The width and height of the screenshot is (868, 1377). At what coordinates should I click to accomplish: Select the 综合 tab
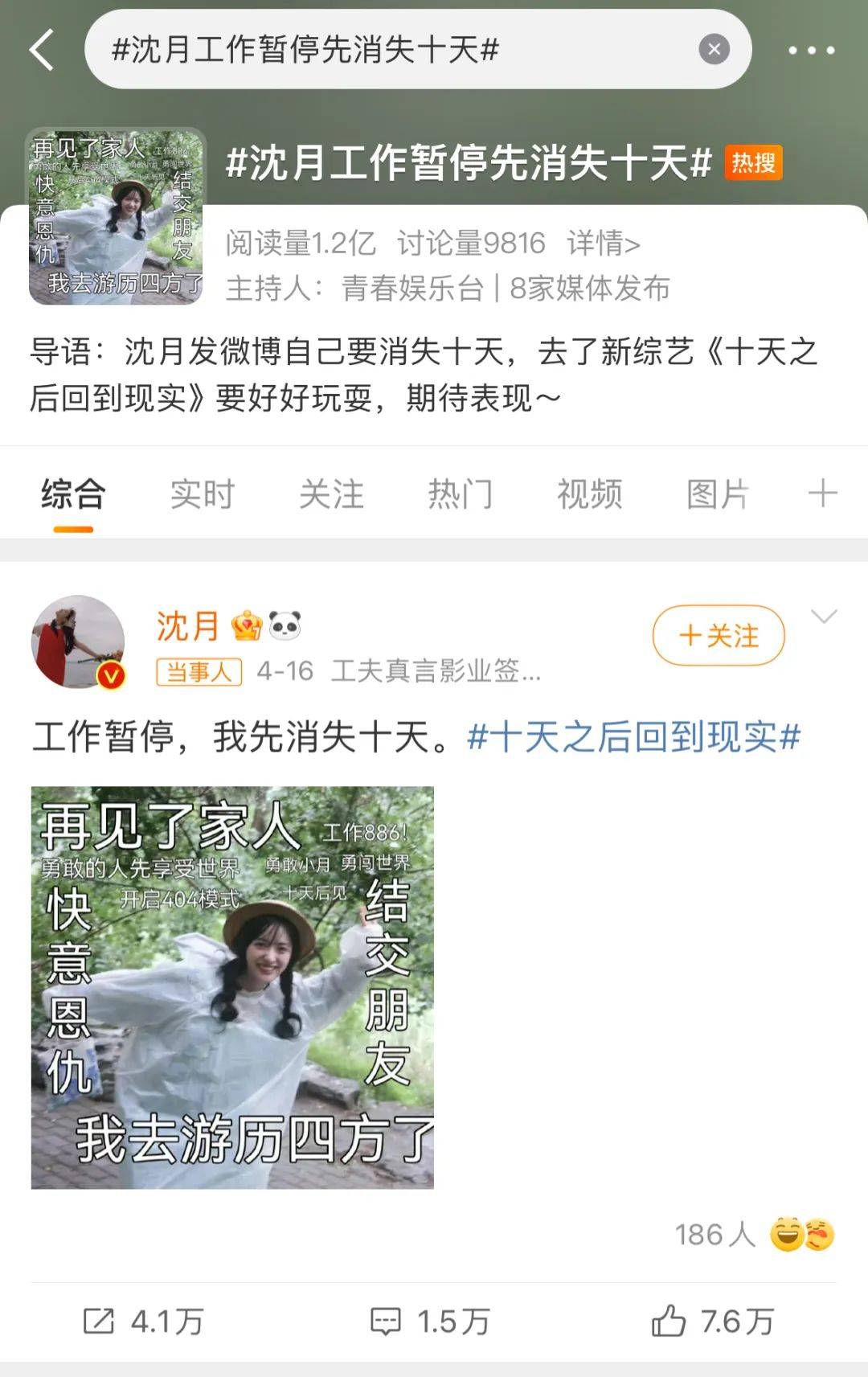[73, 494]
